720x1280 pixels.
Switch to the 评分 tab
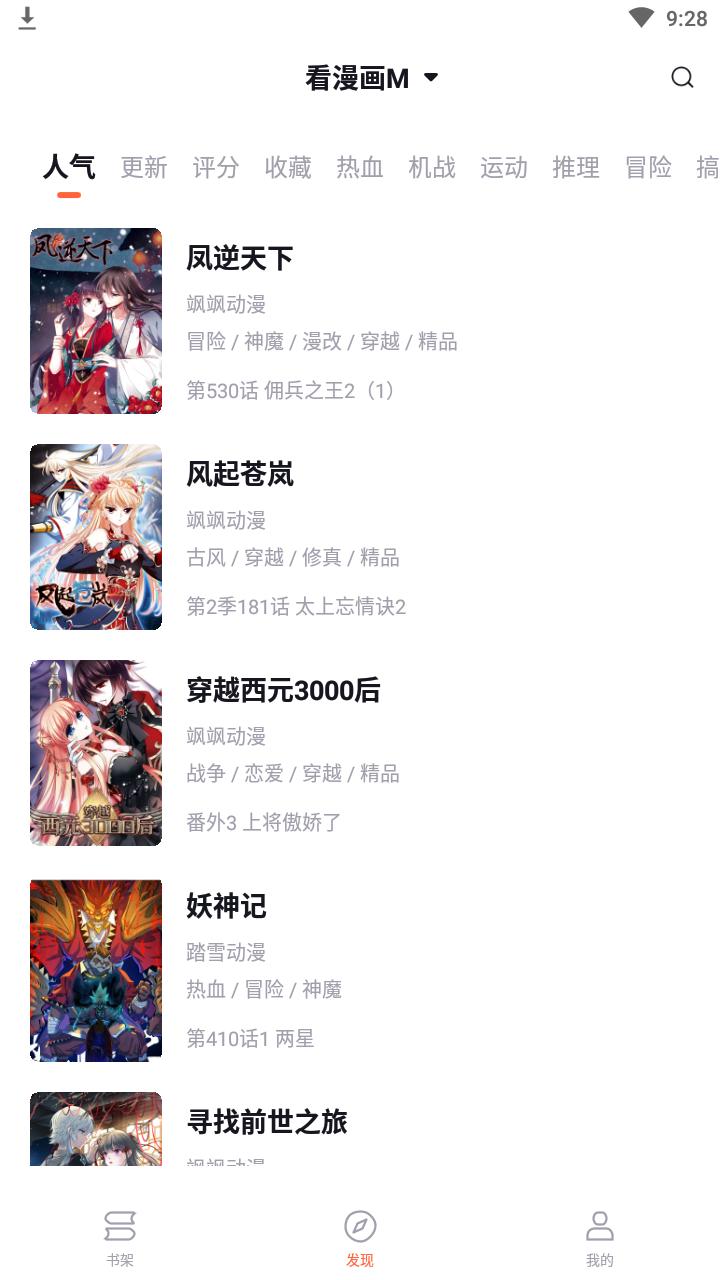[216, 168]
